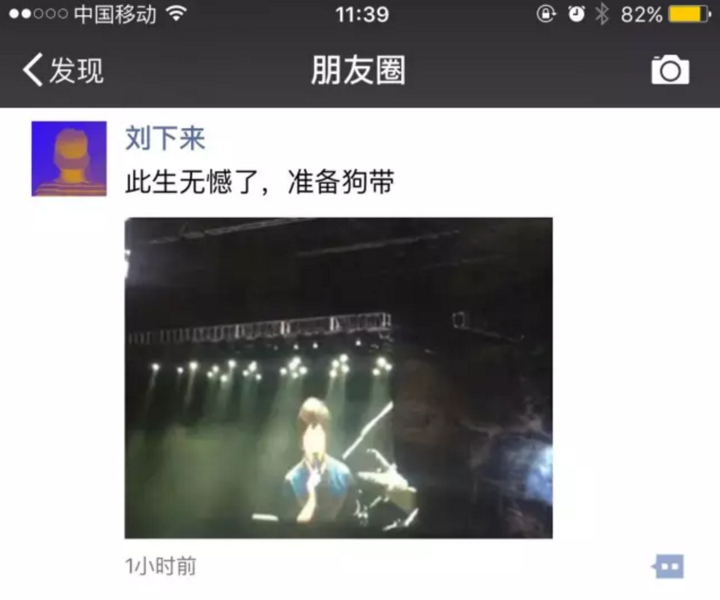
Task: View 刘下来's profile via name link
Action: click(x=165, y=138)
